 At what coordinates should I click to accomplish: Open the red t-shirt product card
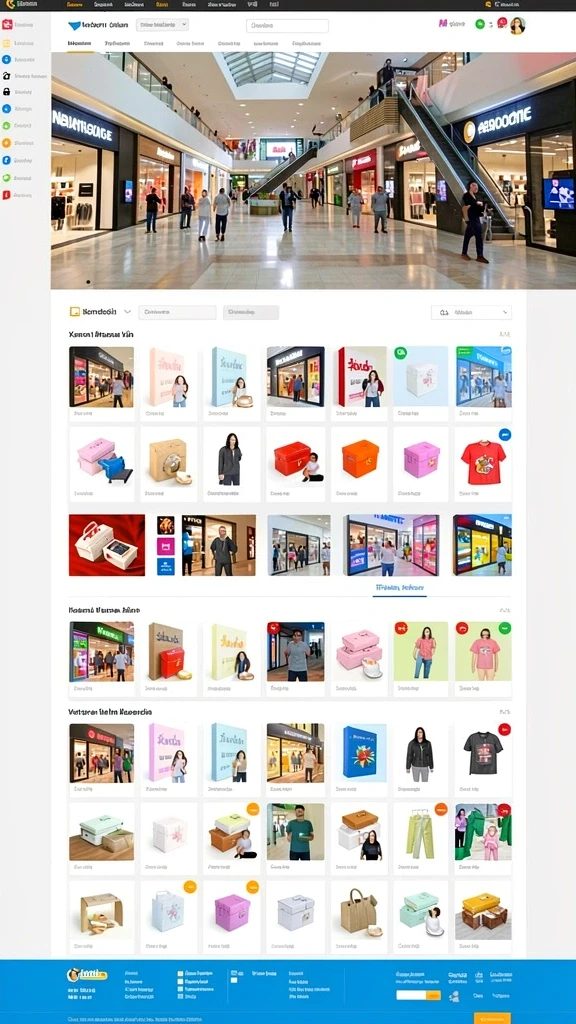(x=483, y=464)
